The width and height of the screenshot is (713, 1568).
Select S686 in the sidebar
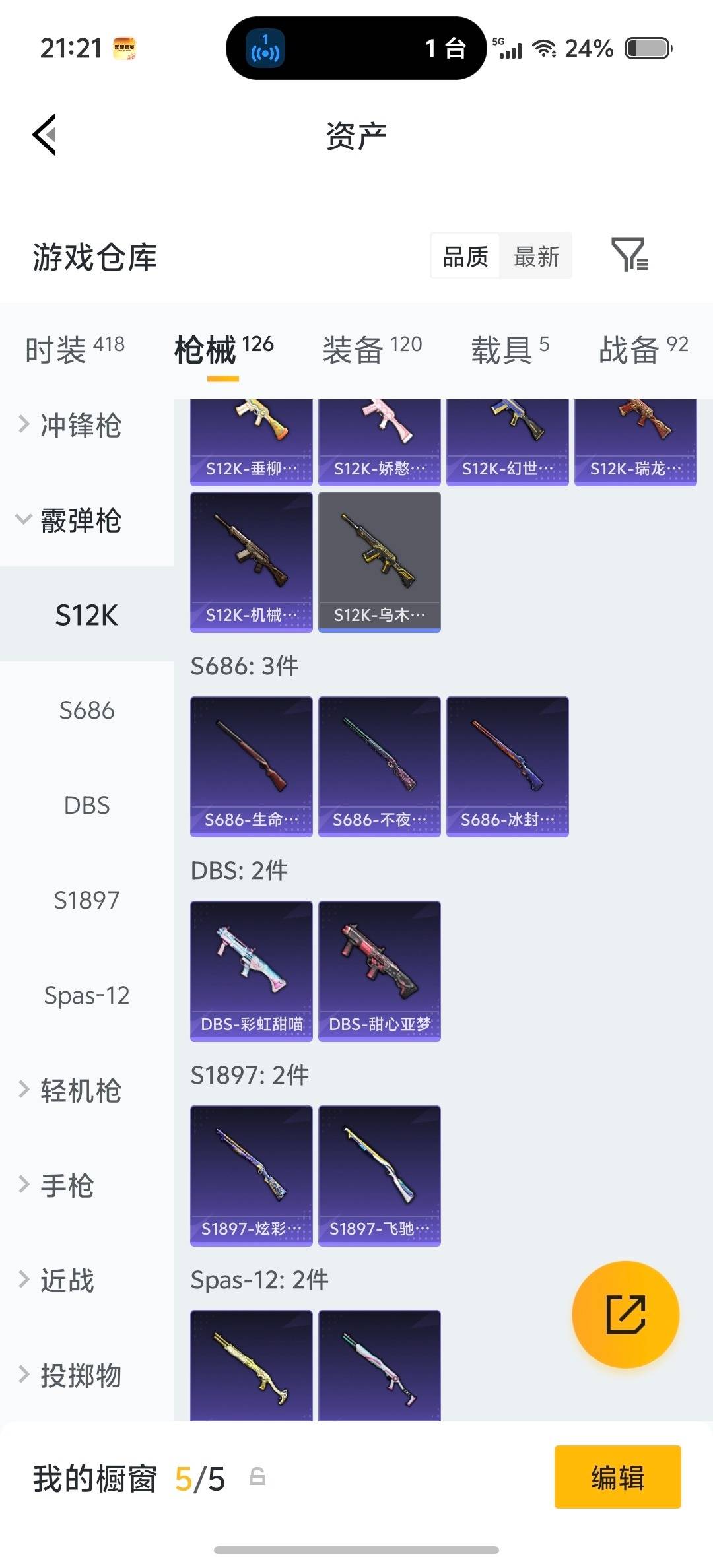pyautogui.click(x=88, y=711)
